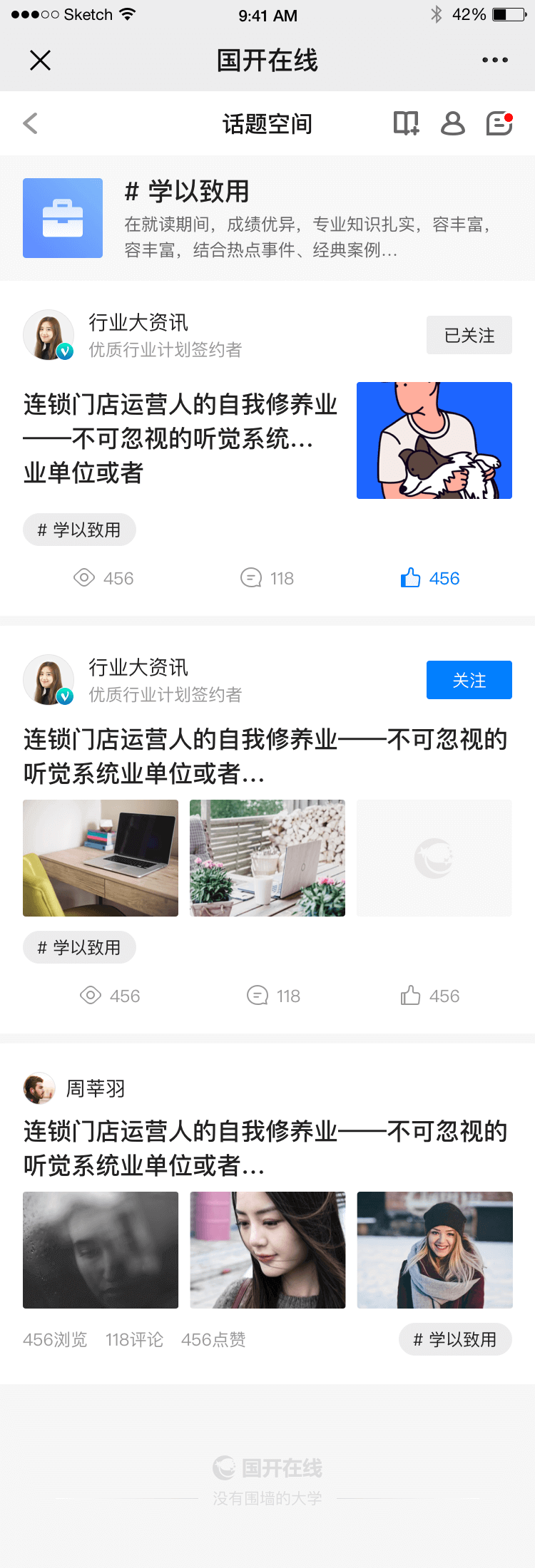Open the user profile icon
Viewport: 535px width, 1568px height.
tap(452, 123)
